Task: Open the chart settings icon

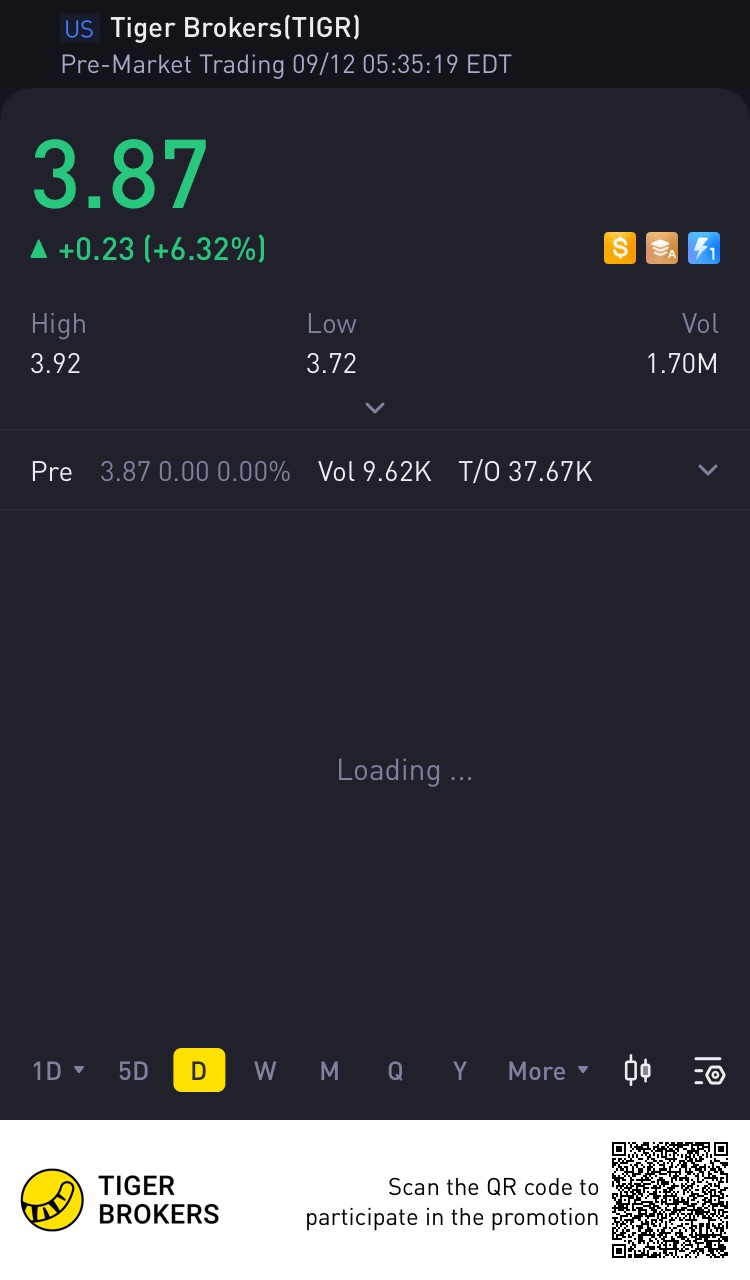Action: tap(709, 1071)
